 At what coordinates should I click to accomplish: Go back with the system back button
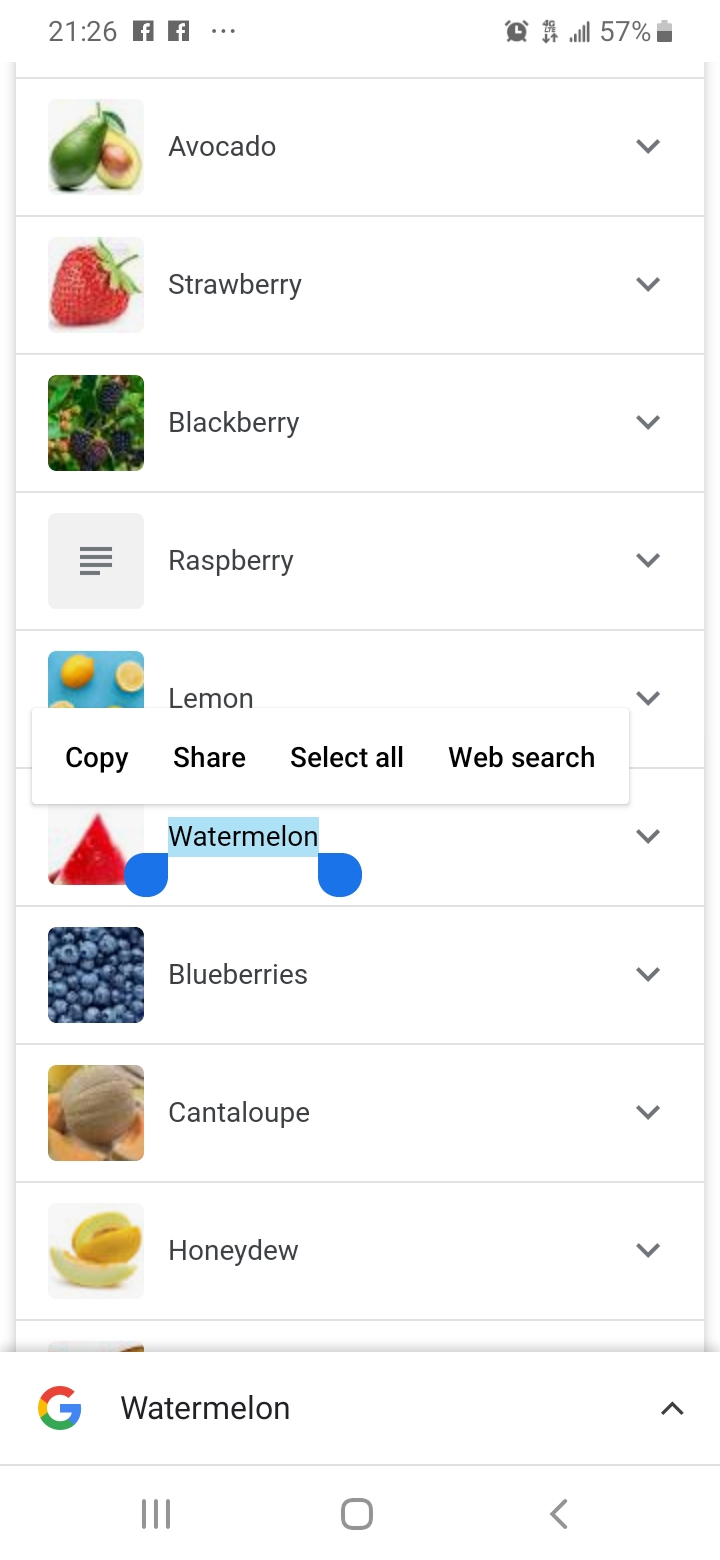(559, 1514)
